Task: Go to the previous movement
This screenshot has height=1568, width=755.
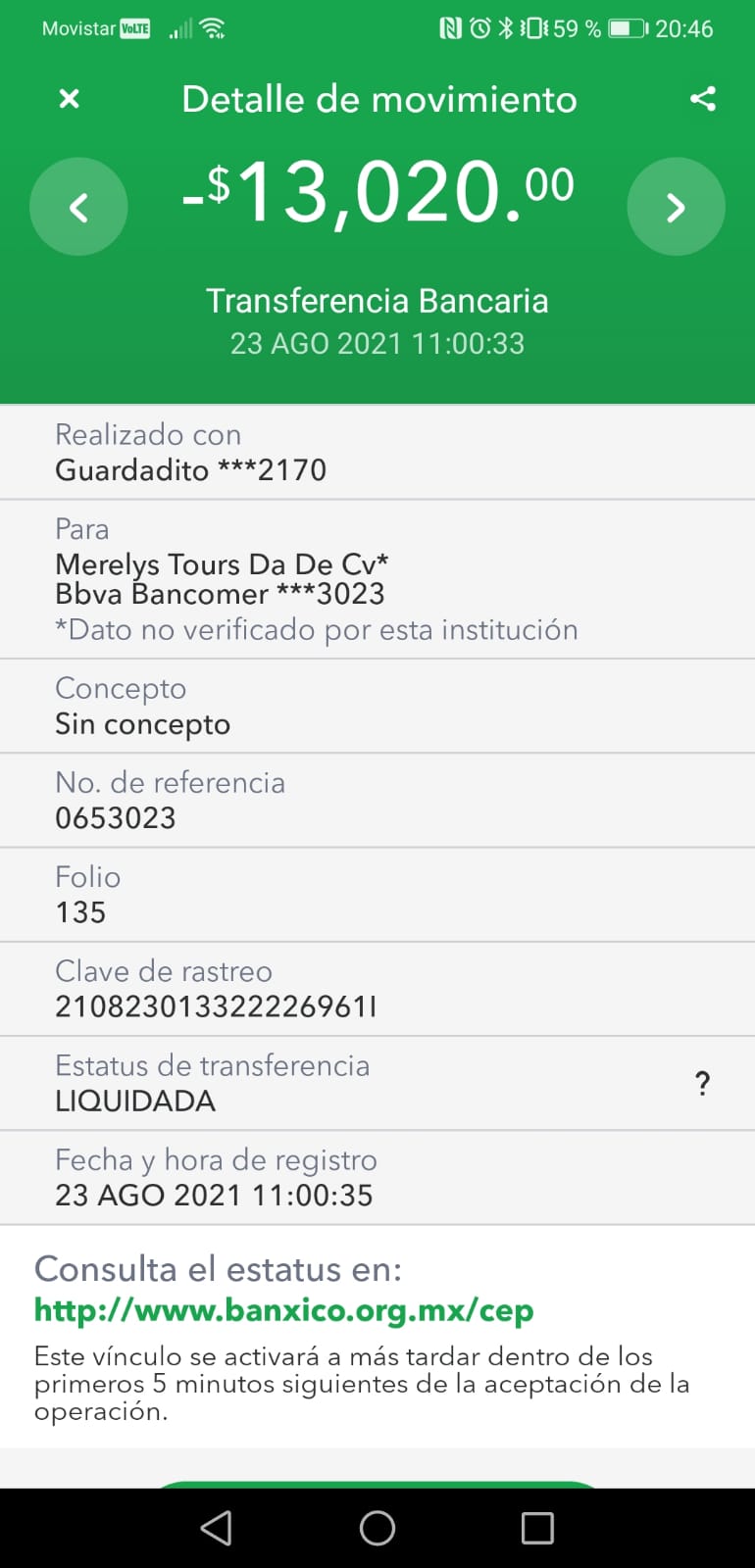Action: click(x=78, y=207)
